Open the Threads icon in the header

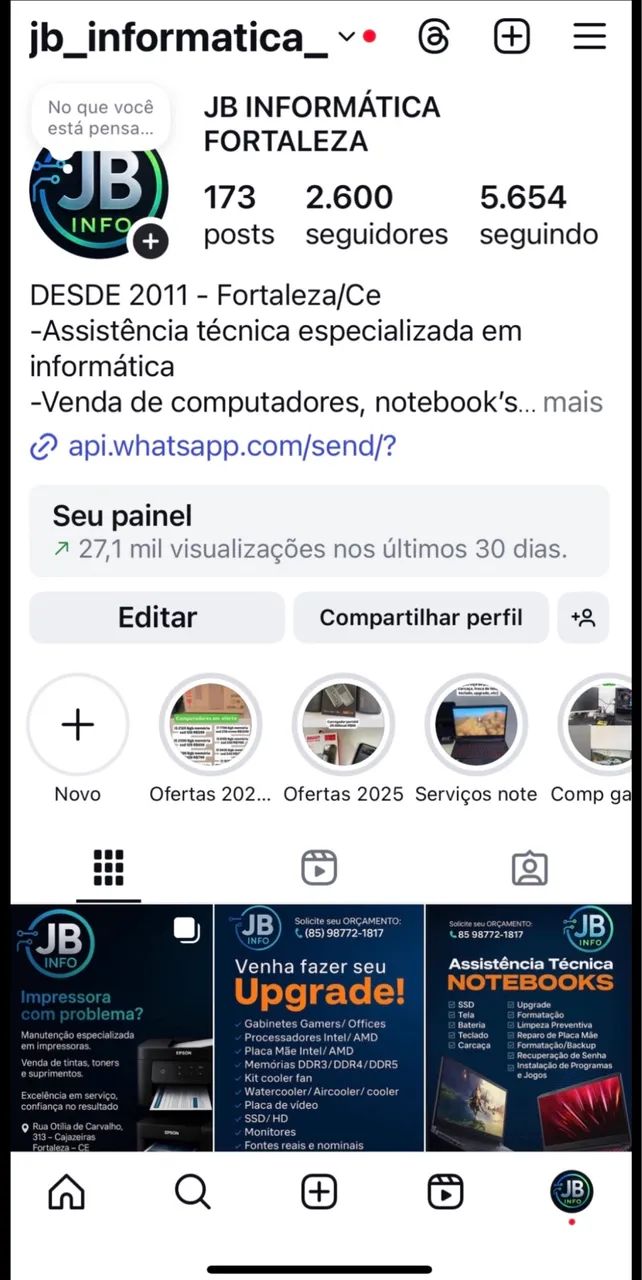pos(434,38)
